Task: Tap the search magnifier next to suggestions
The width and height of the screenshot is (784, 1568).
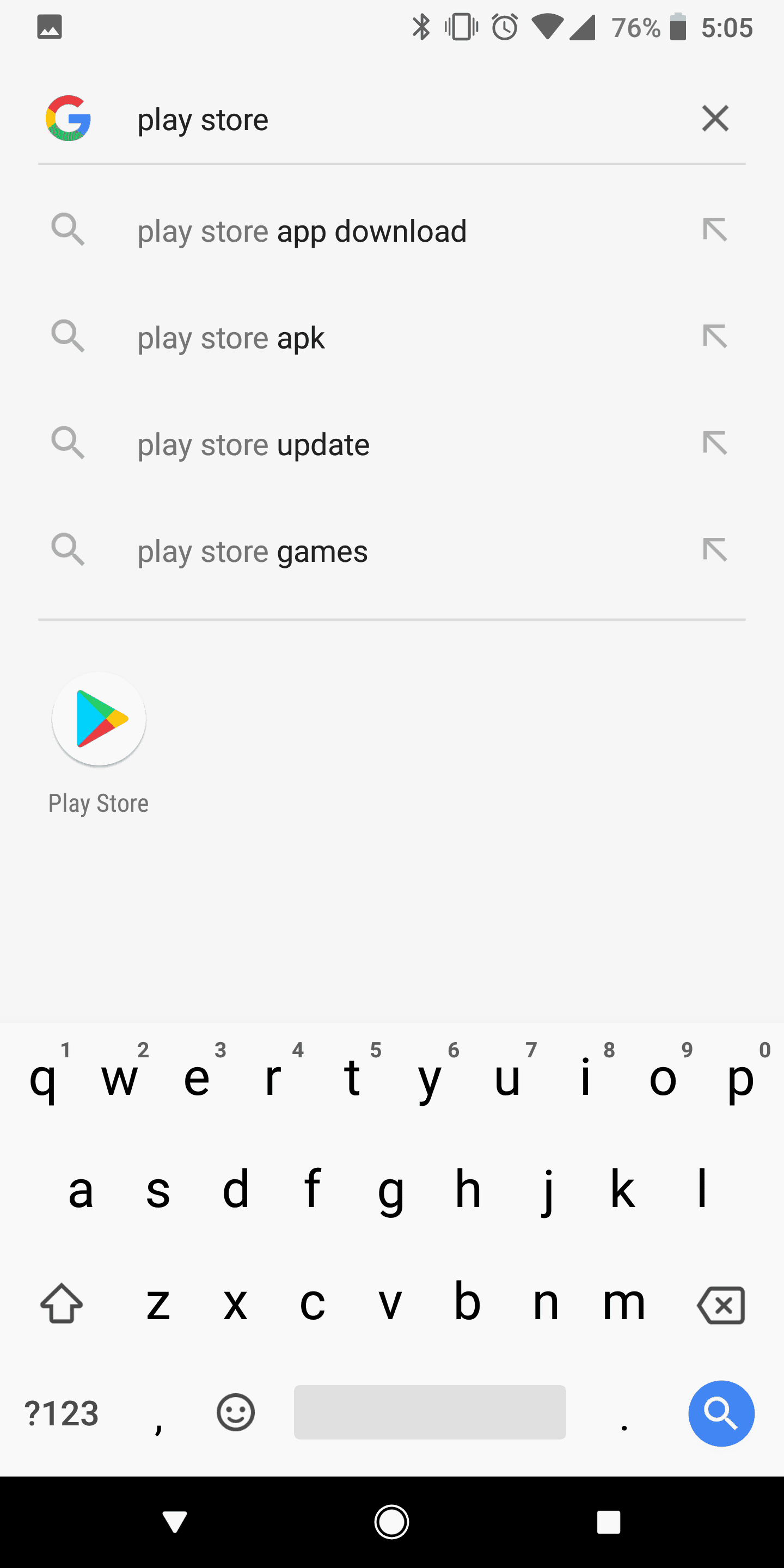Action: (68, 230)
